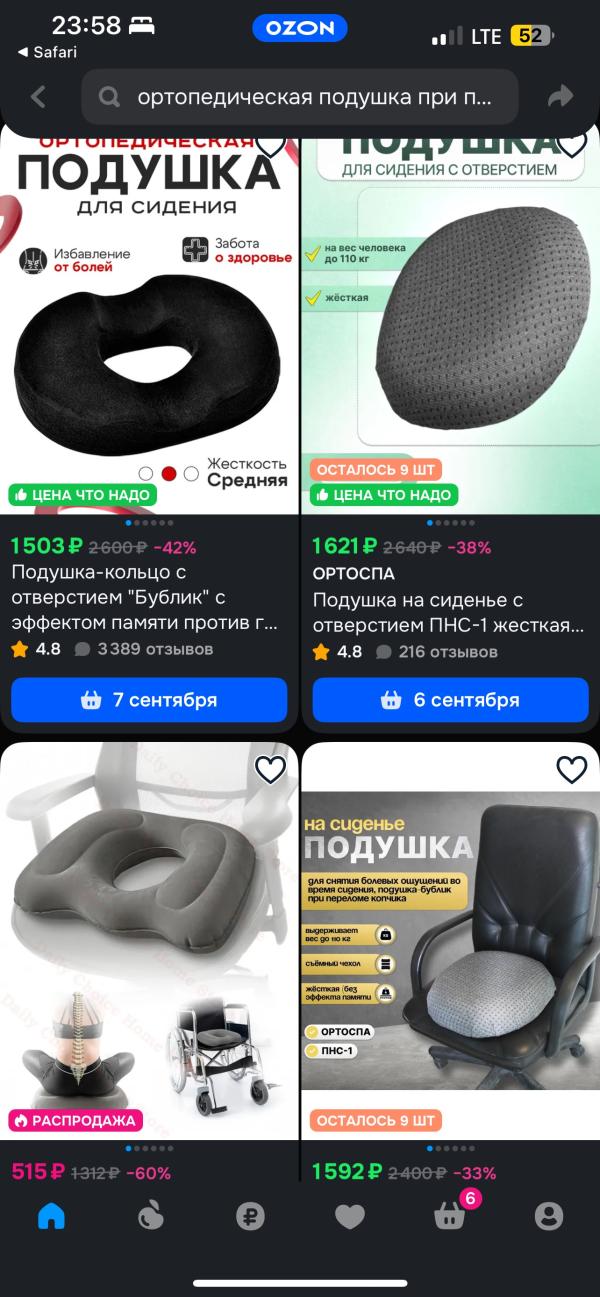Open the Ozon Fresh tab
The width and height of the screenshot is (600, 1297).
tap(150, 1216)
